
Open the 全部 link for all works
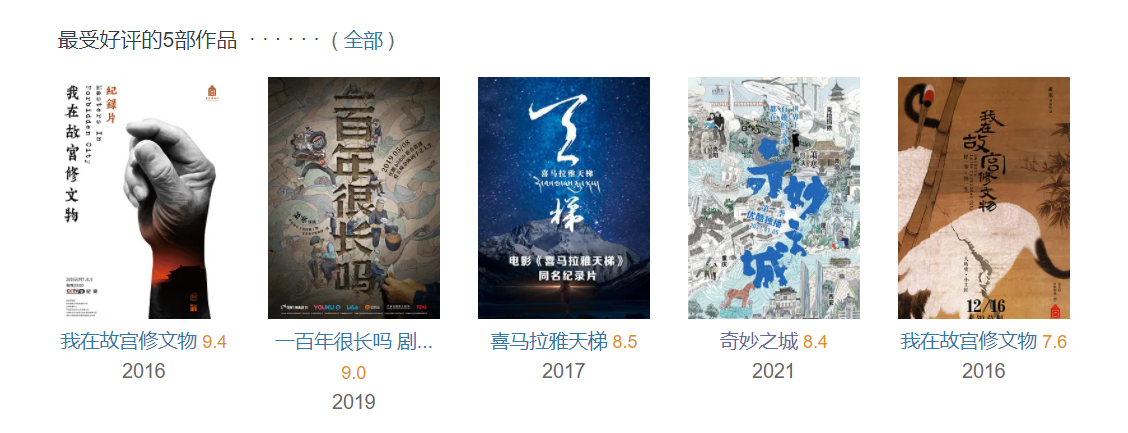click(x=363, y=40)
